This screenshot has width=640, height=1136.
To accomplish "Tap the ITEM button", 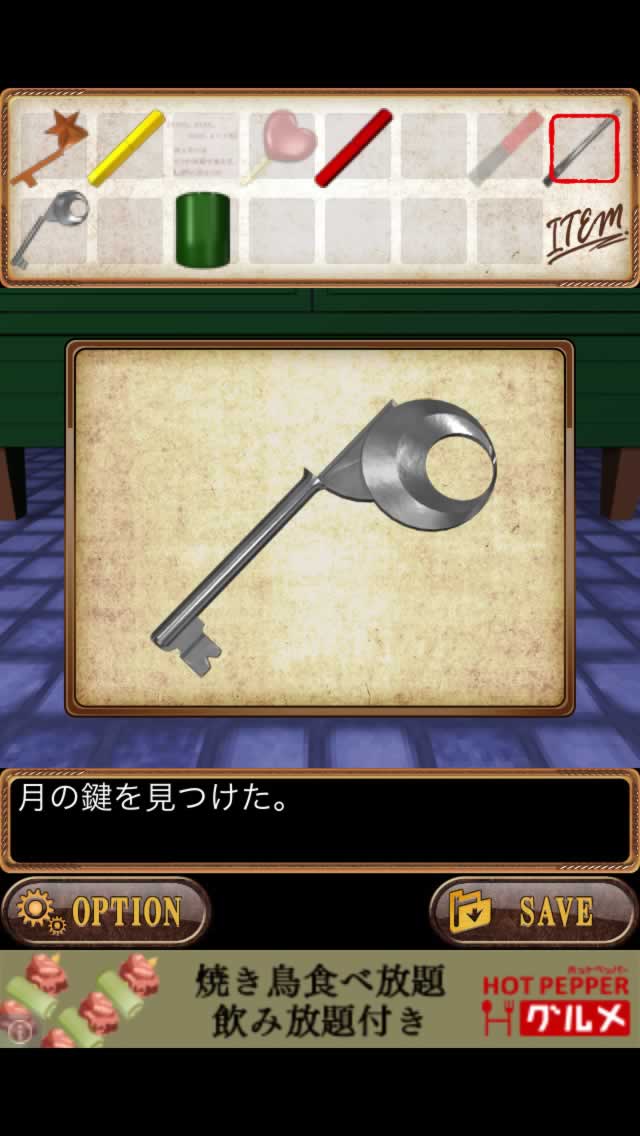I will pyautogui.click(x=586, y=233).
